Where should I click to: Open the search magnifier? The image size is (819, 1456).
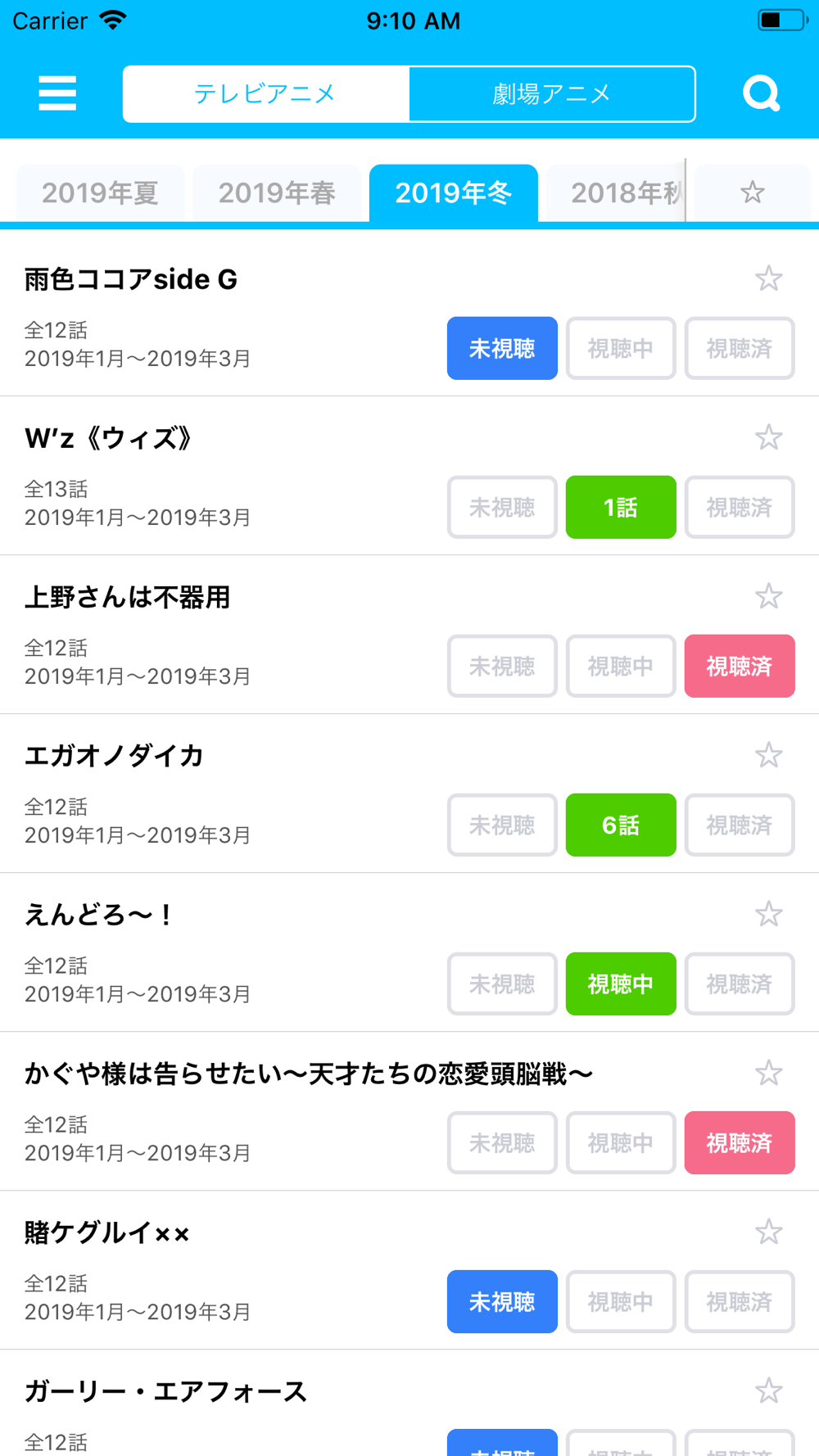click(761, 93)
